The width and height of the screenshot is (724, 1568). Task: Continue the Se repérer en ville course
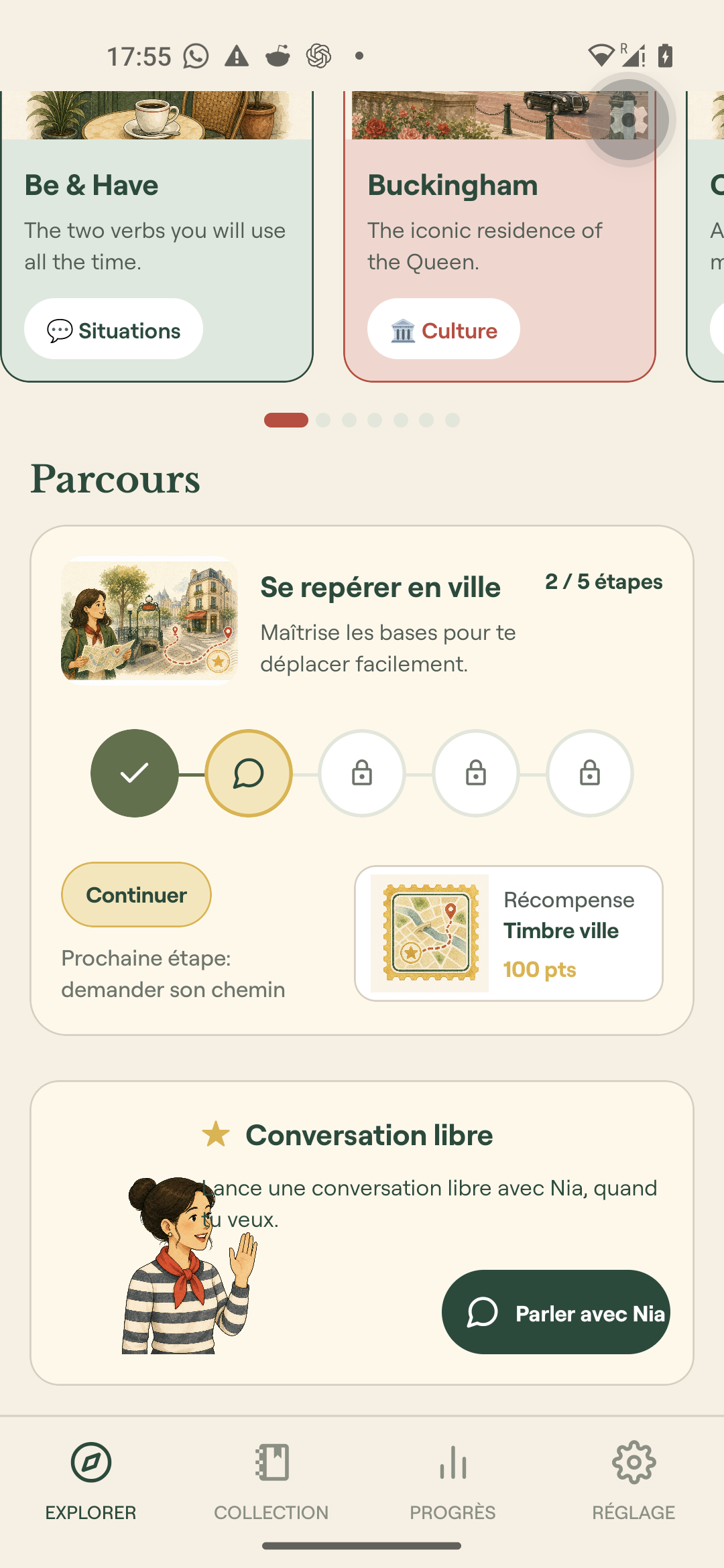click(136, 895)
